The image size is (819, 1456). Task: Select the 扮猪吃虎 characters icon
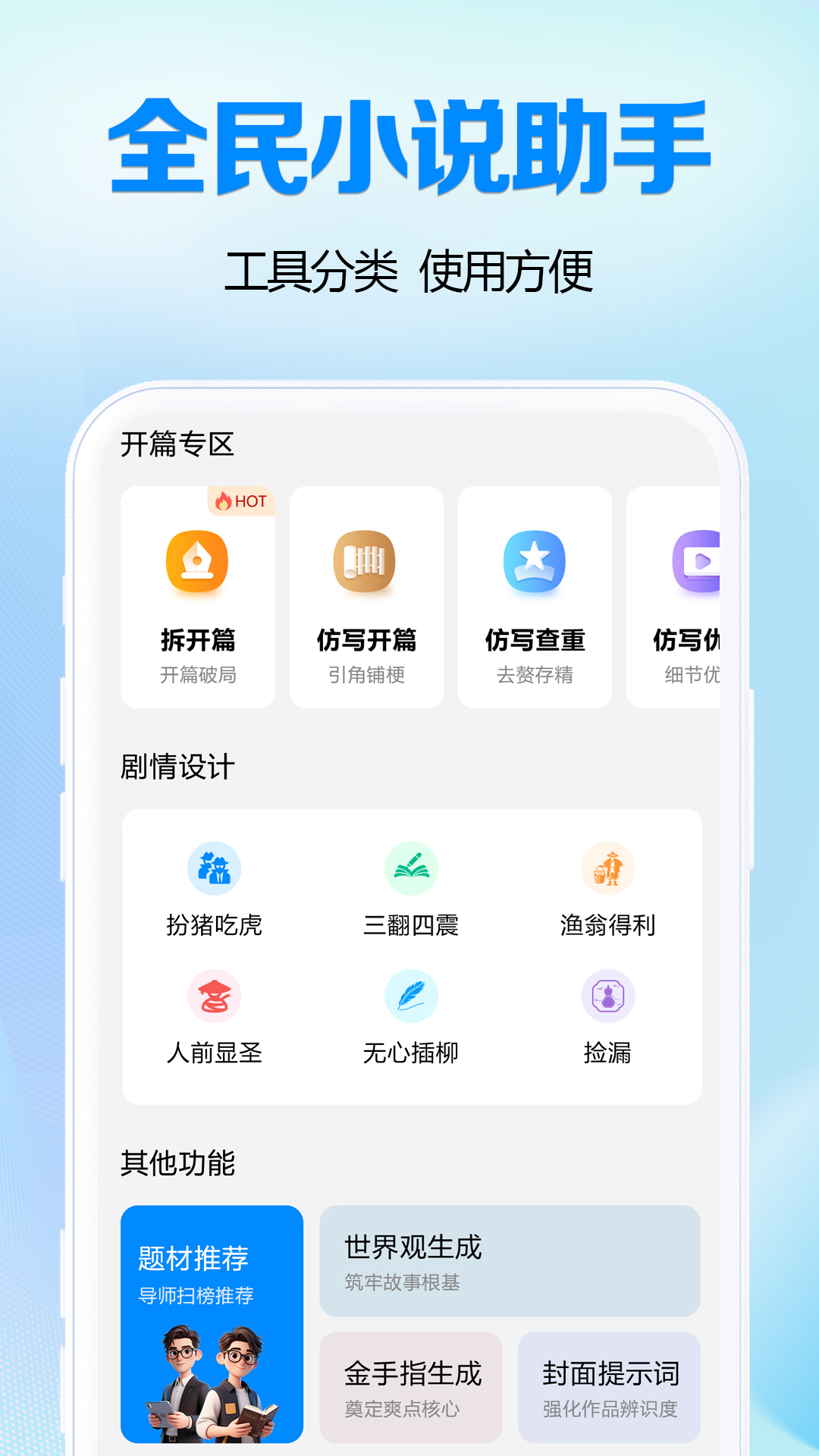click(x=215, y=868)
